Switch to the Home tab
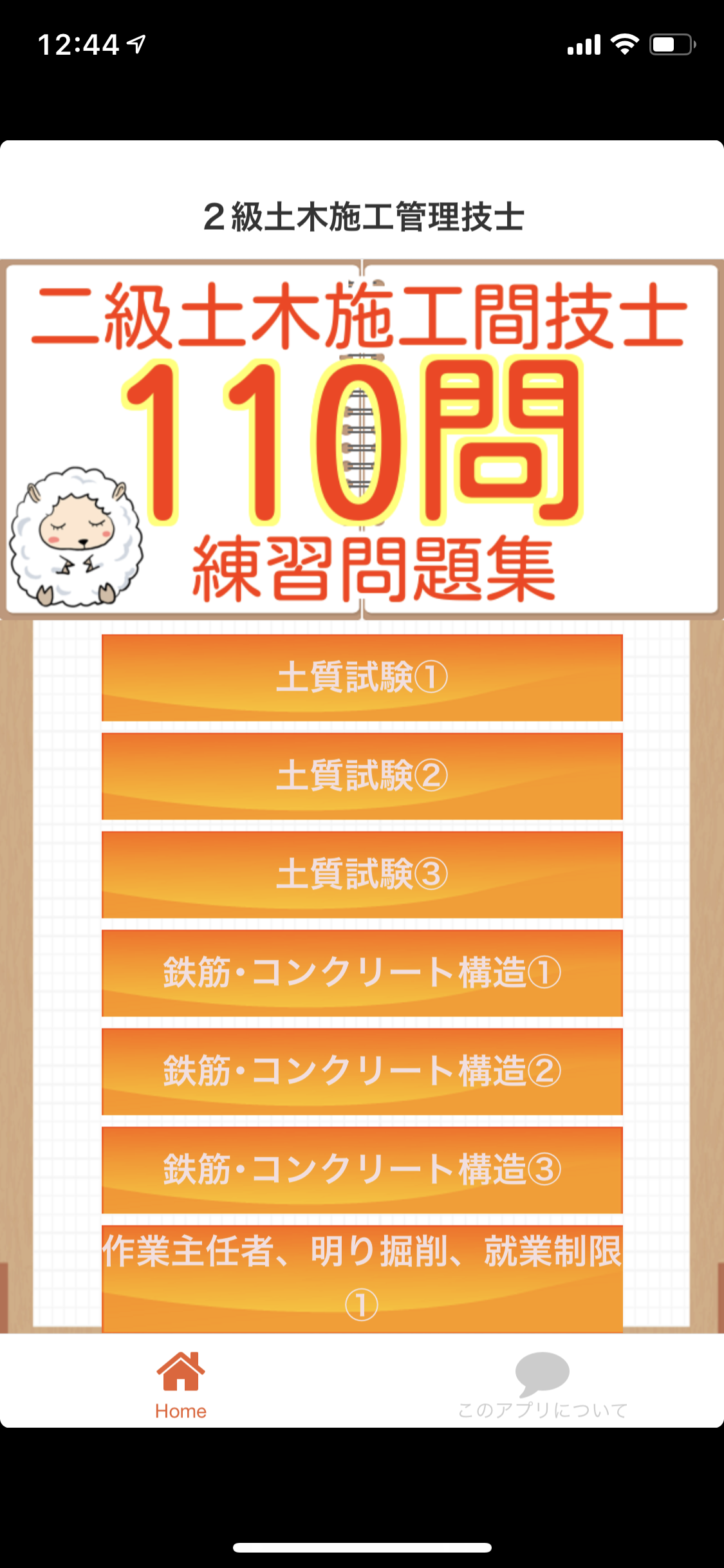This screenshot has width=724, height=1568. (x=181, y=1385)
